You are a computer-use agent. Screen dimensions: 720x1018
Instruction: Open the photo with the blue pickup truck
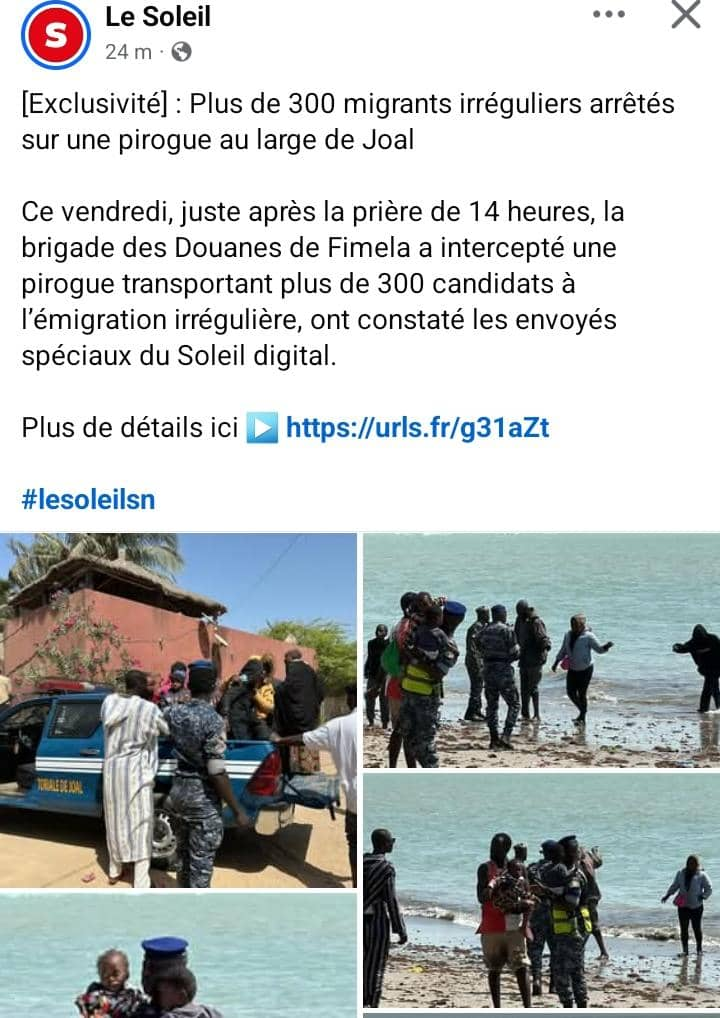pos(178,709)
